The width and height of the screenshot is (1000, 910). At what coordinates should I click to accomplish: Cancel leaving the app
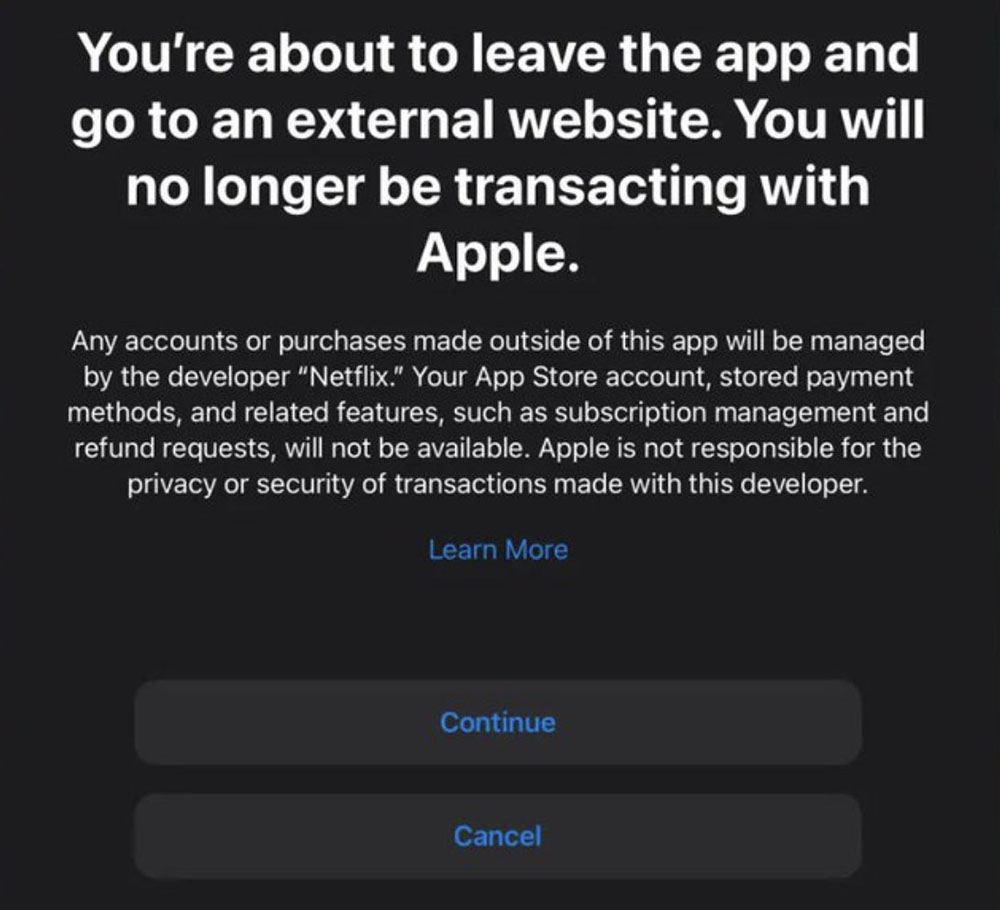tap(498, 836)
